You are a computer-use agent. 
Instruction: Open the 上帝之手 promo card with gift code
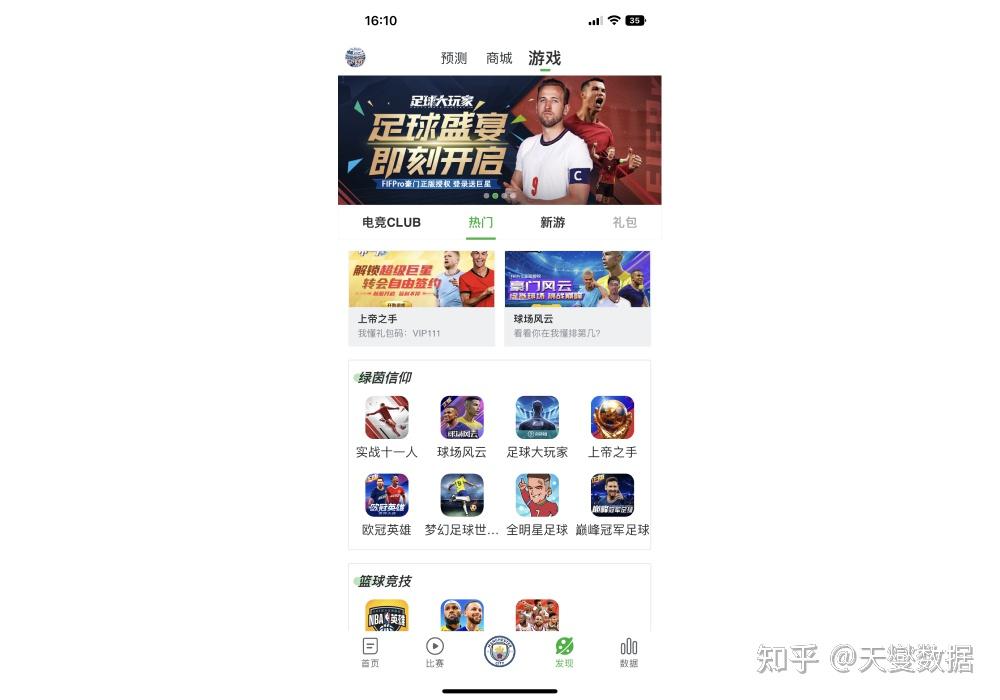[421, 297]
